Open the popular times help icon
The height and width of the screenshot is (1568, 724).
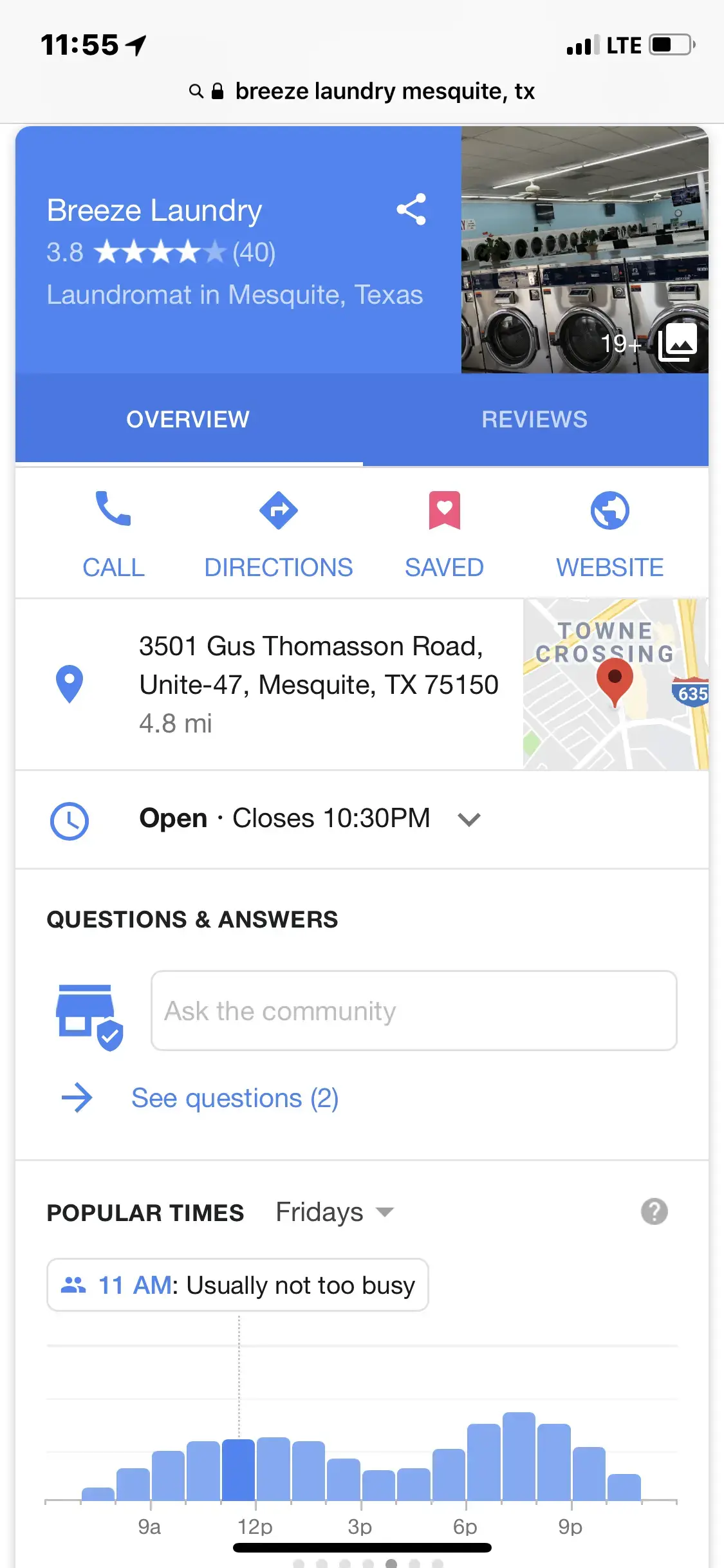point(654,1212)
